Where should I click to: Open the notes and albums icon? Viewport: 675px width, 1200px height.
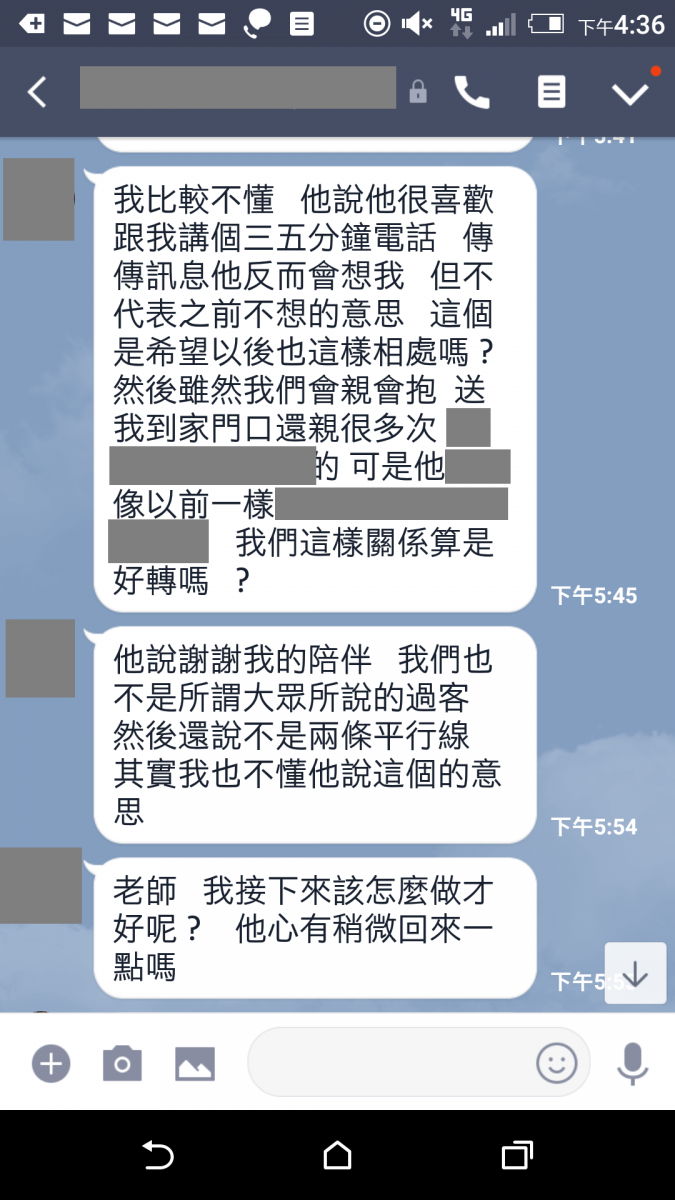pyautogui.click(x=551, y=92)
